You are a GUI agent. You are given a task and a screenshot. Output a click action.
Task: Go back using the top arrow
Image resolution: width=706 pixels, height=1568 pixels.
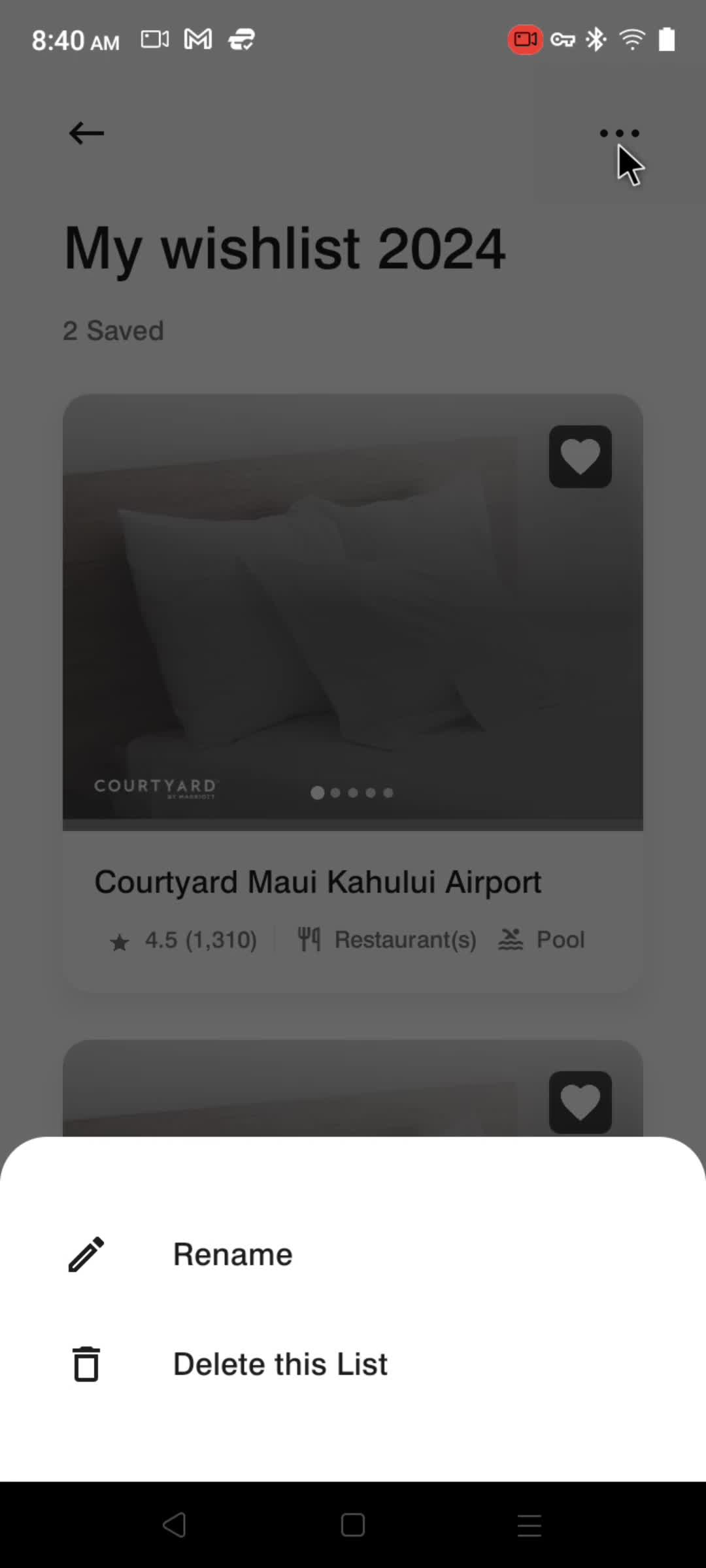click(86, 133)
